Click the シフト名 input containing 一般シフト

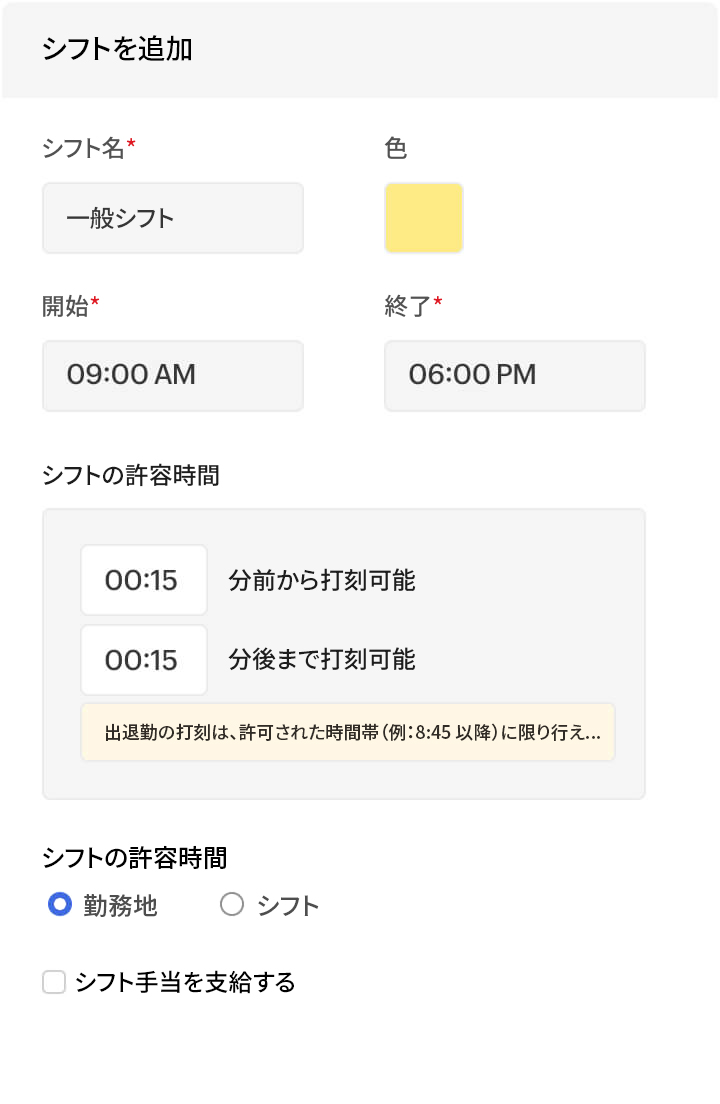(172, 217)
